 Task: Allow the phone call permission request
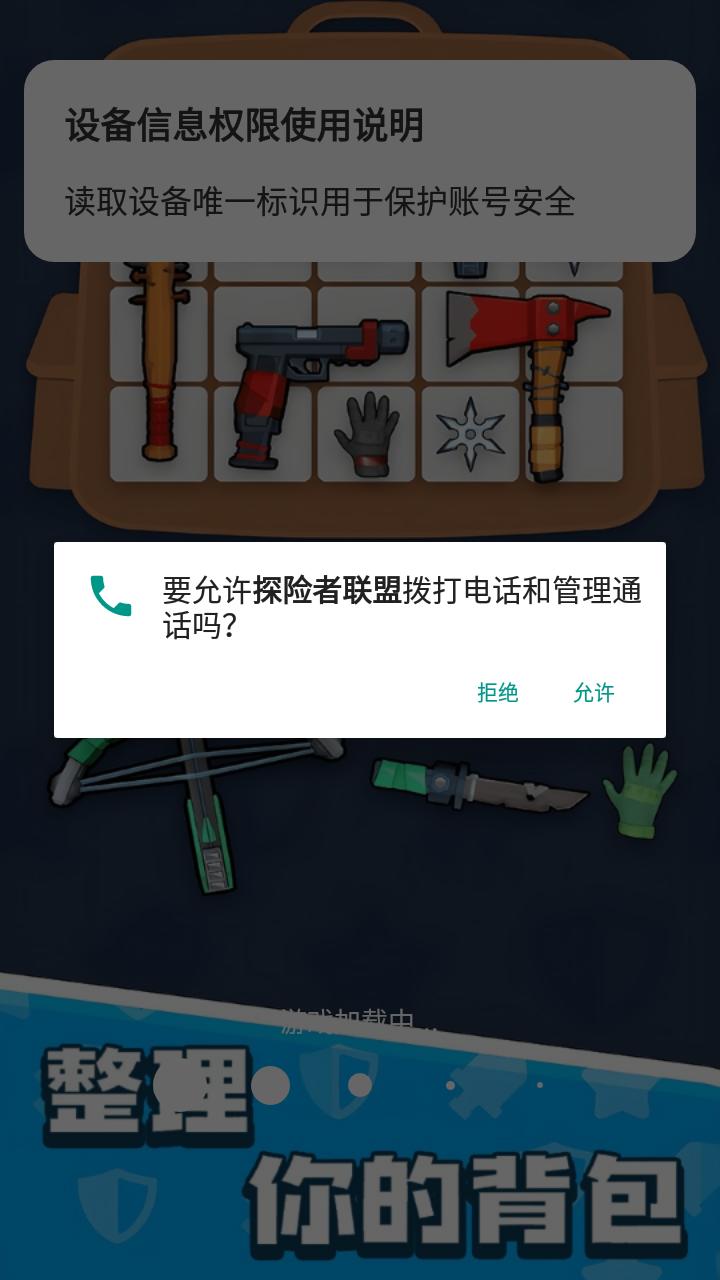tap(594, 693)
